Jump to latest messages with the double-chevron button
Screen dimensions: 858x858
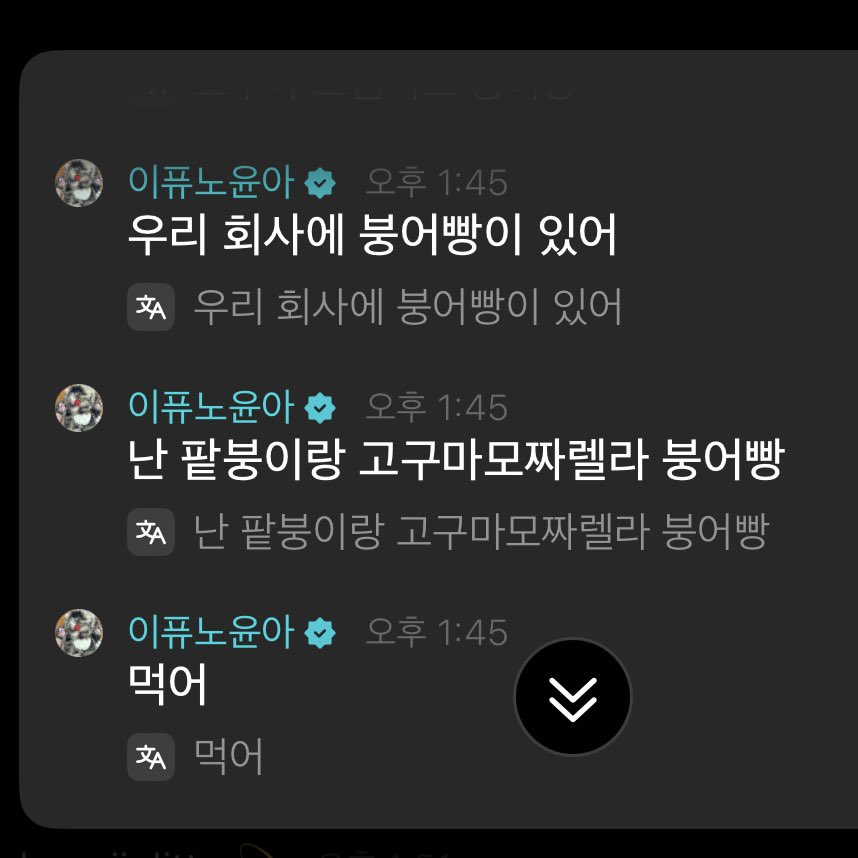coord(573,697)
